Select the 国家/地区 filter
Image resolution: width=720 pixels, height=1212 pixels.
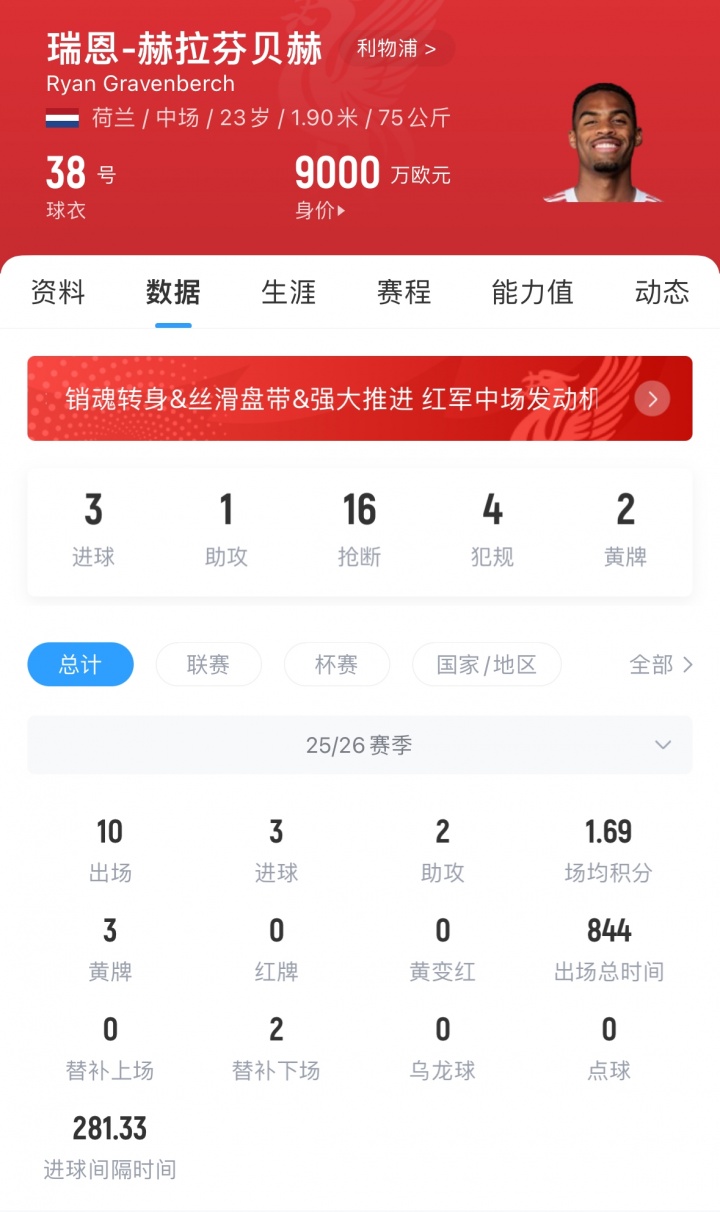tap(487, 664)
